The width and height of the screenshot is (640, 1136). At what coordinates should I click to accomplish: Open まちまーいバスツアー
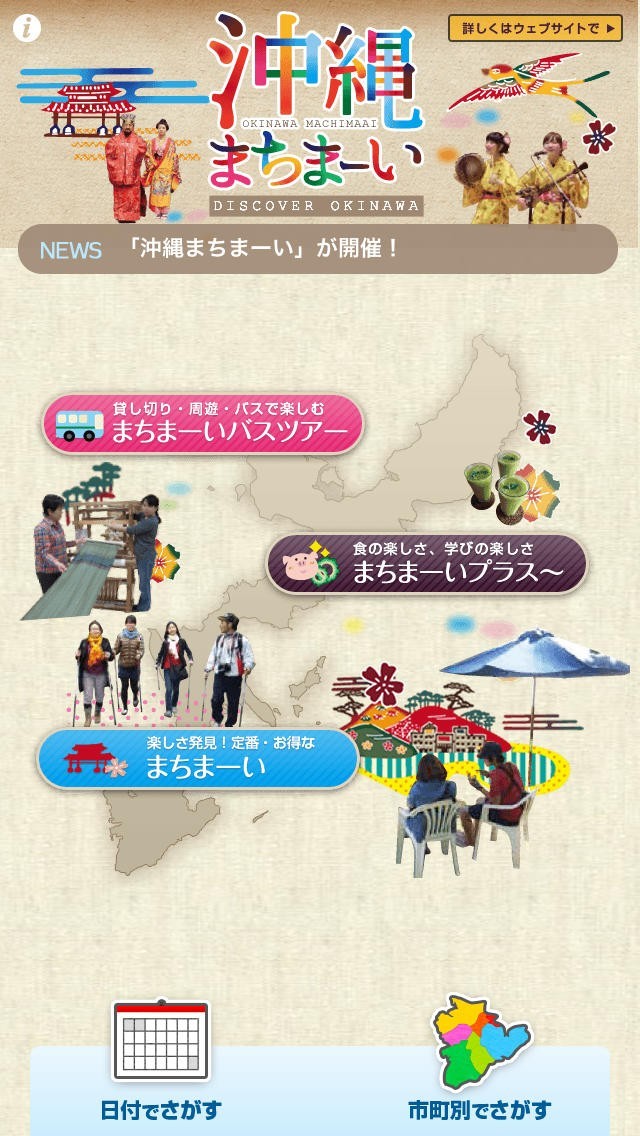coord(202,424)
